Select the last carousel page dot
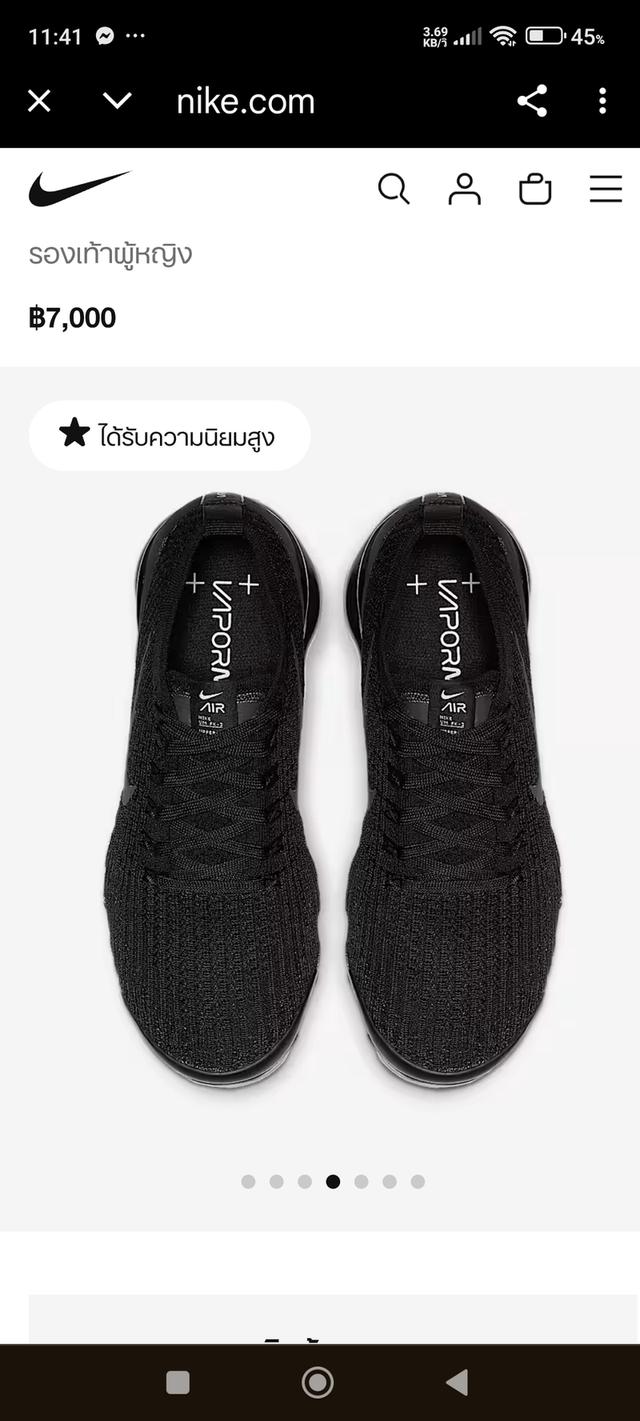The width and height of the screenshot is (640, 1421). click(417, 1181)
